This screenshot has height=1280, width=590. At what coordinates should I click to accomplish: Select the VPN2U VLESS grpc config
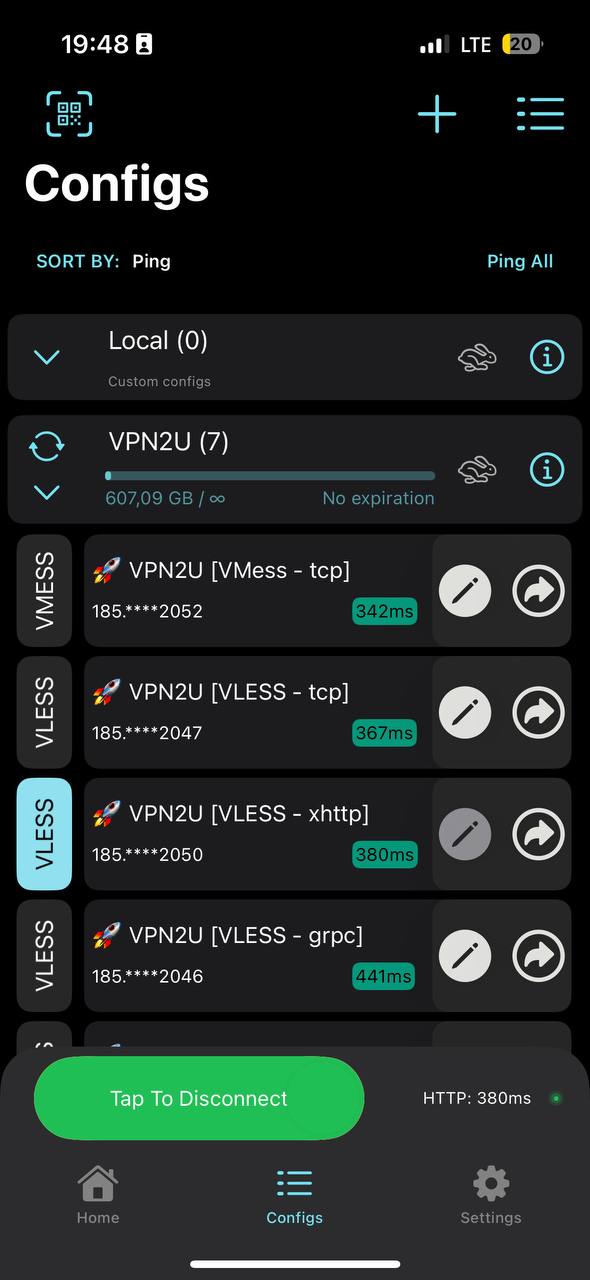258,956
